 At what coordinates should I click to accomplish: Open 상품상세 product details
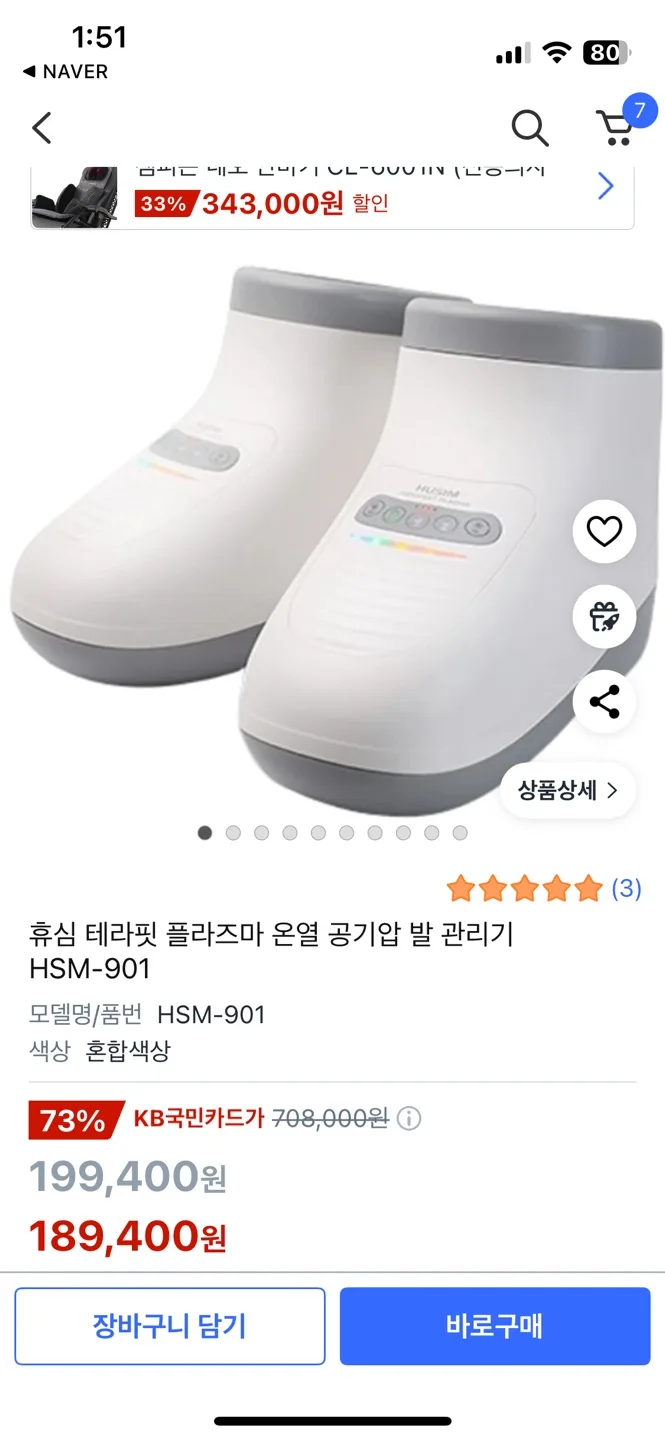click(x=568, y=790)
